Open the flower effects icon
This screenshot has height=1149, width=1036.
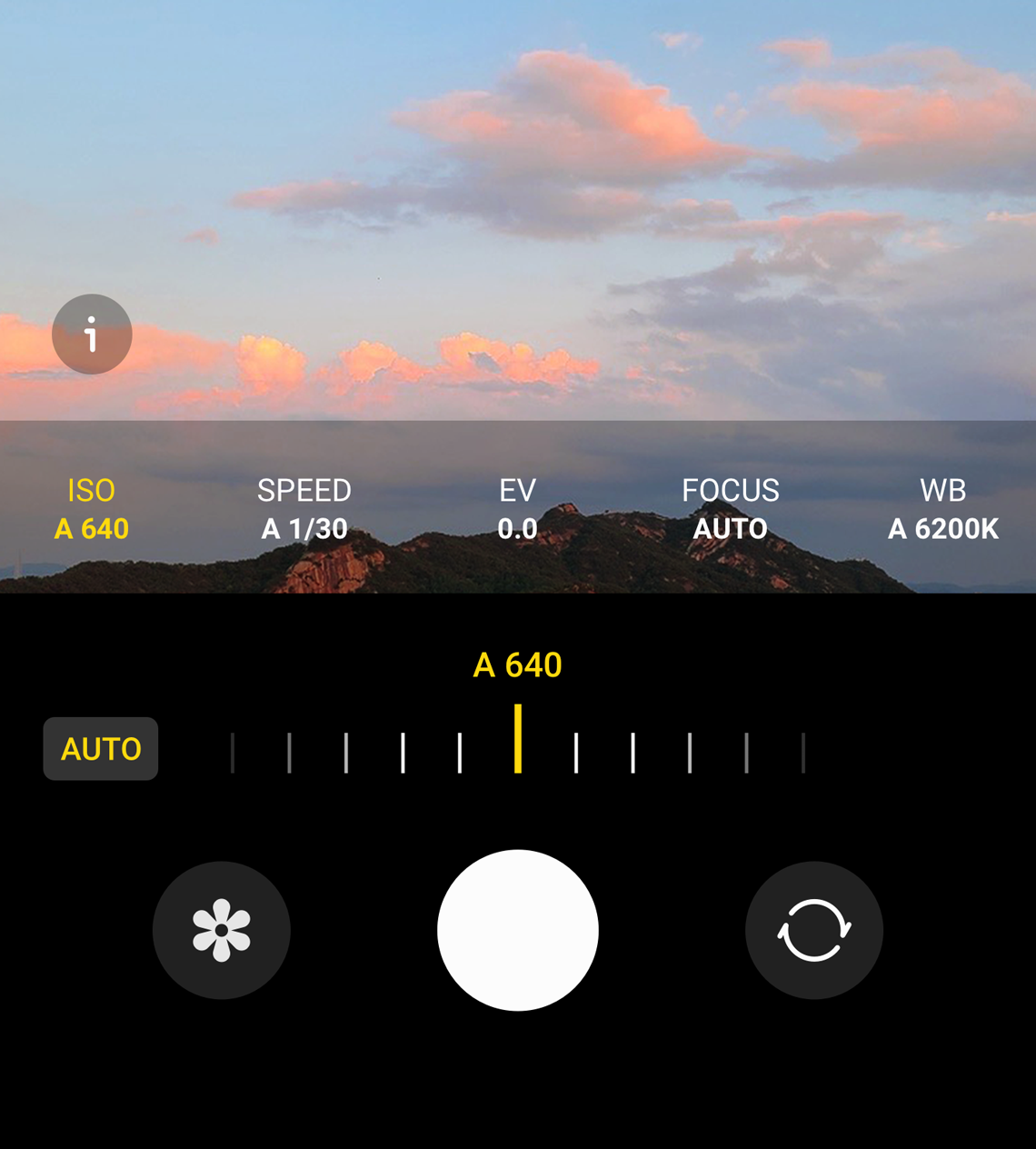tap(221, 930)
